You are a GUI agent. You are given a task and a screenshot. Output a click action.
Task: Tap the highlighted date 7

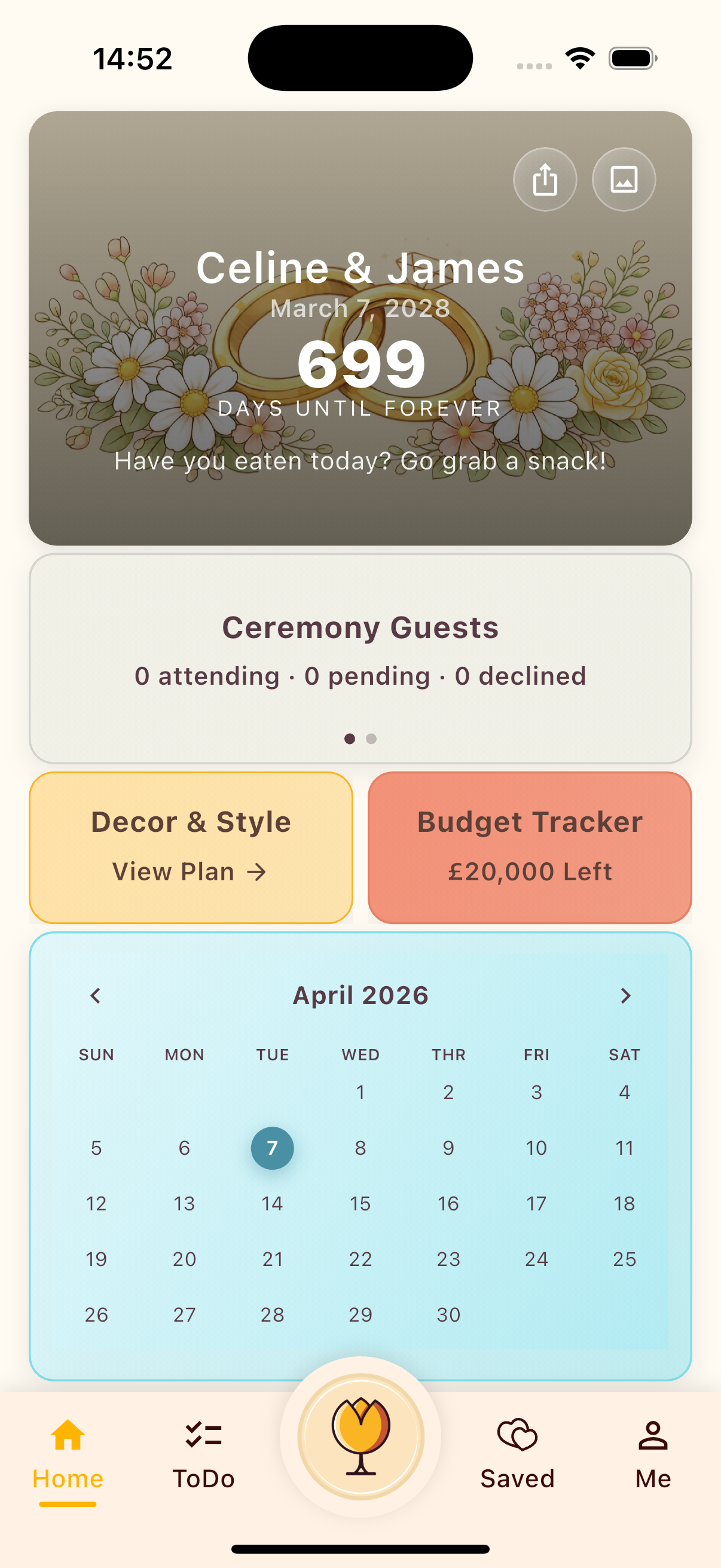click(272, 1148)
